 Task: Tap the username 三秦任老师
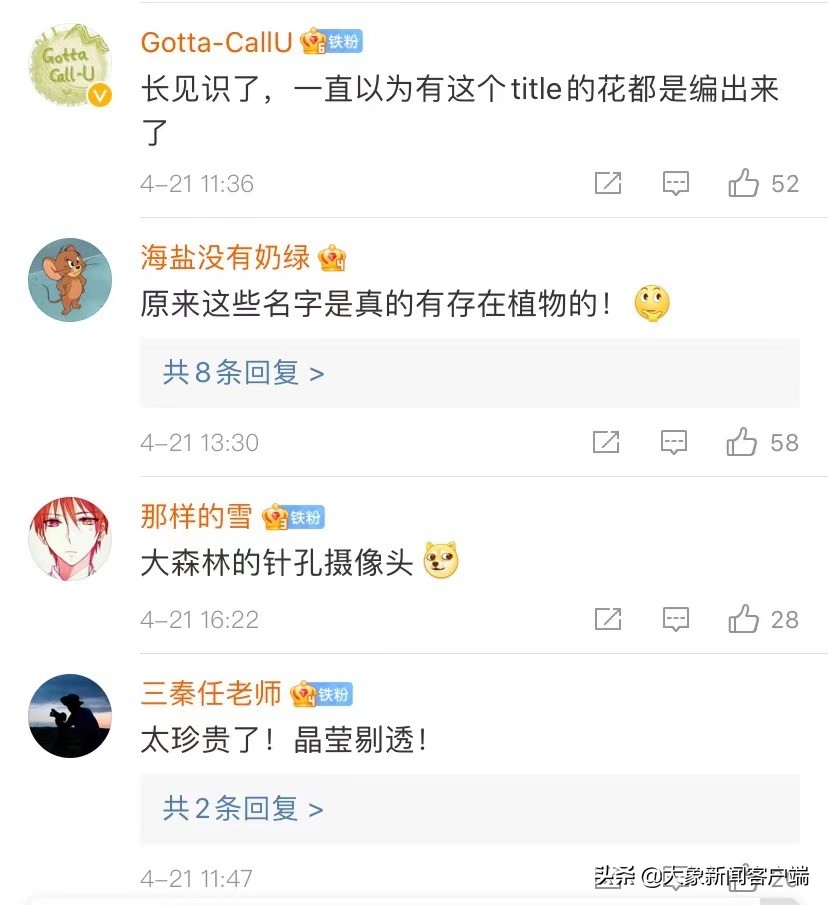212,692
